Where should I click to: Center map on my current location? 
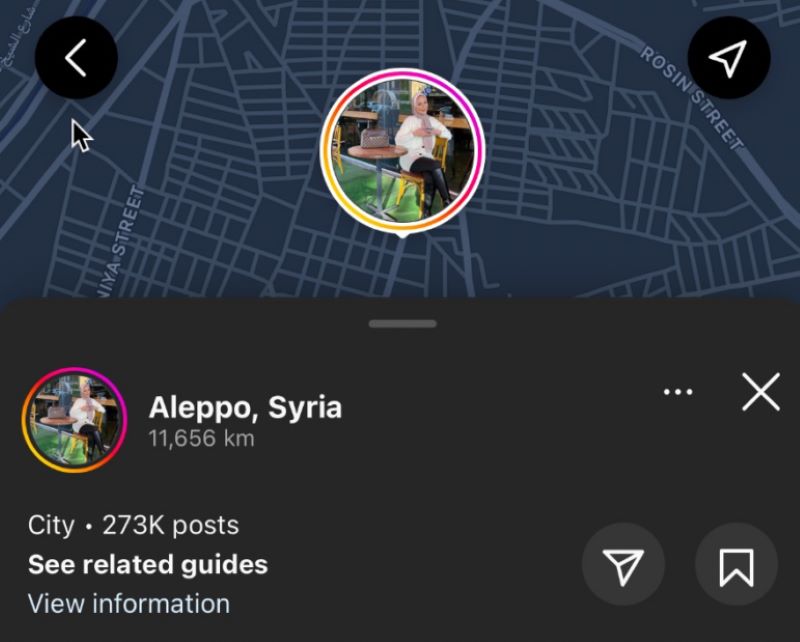pos(729,58)
